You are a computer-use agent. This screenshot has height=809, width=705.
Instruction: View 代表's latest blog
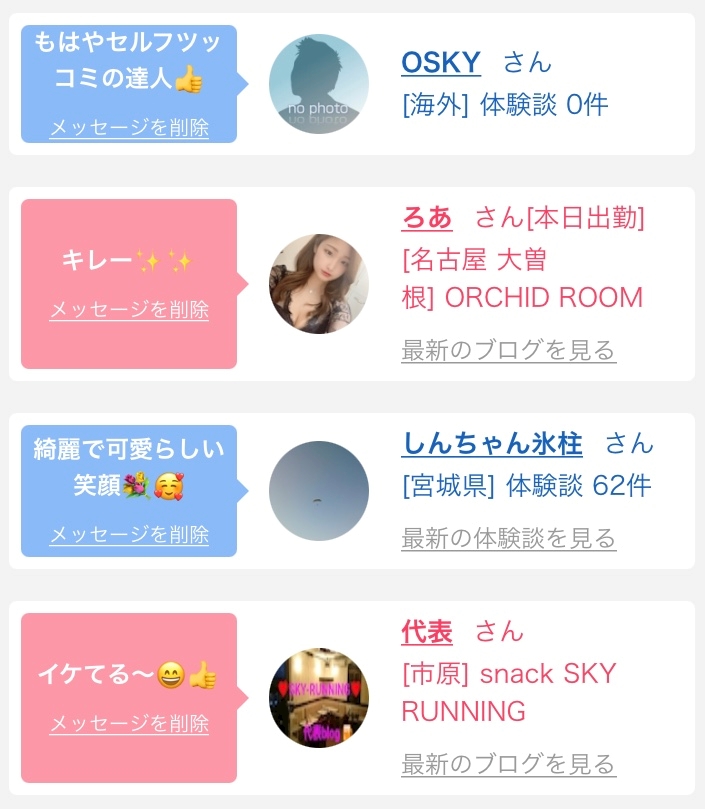coord(508,764)
